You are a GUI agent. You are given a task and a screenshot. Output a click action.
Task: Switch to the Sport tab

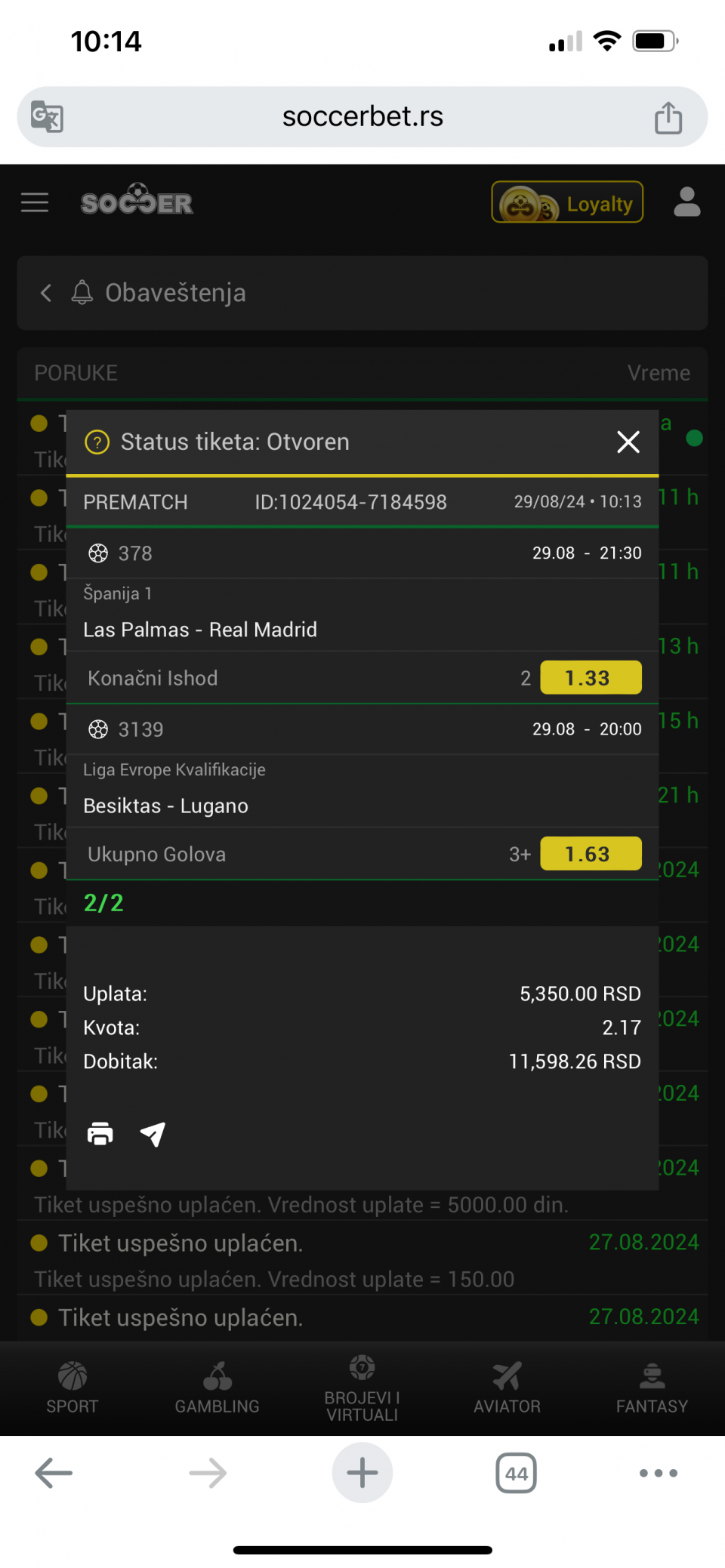(72, 1388)
